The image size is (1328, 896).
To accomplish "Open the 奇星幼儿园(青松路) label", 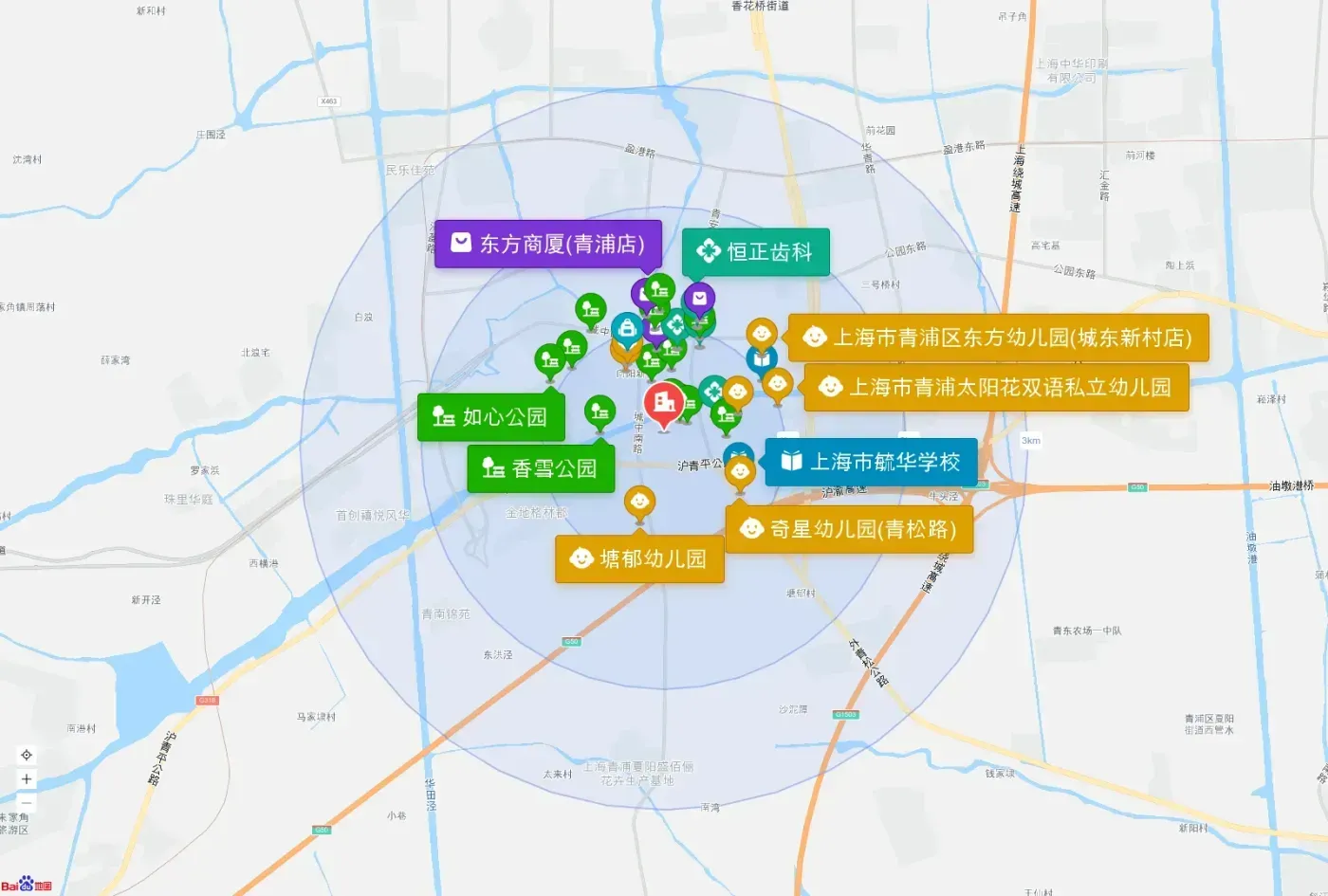I will click(x=849, y=528).
